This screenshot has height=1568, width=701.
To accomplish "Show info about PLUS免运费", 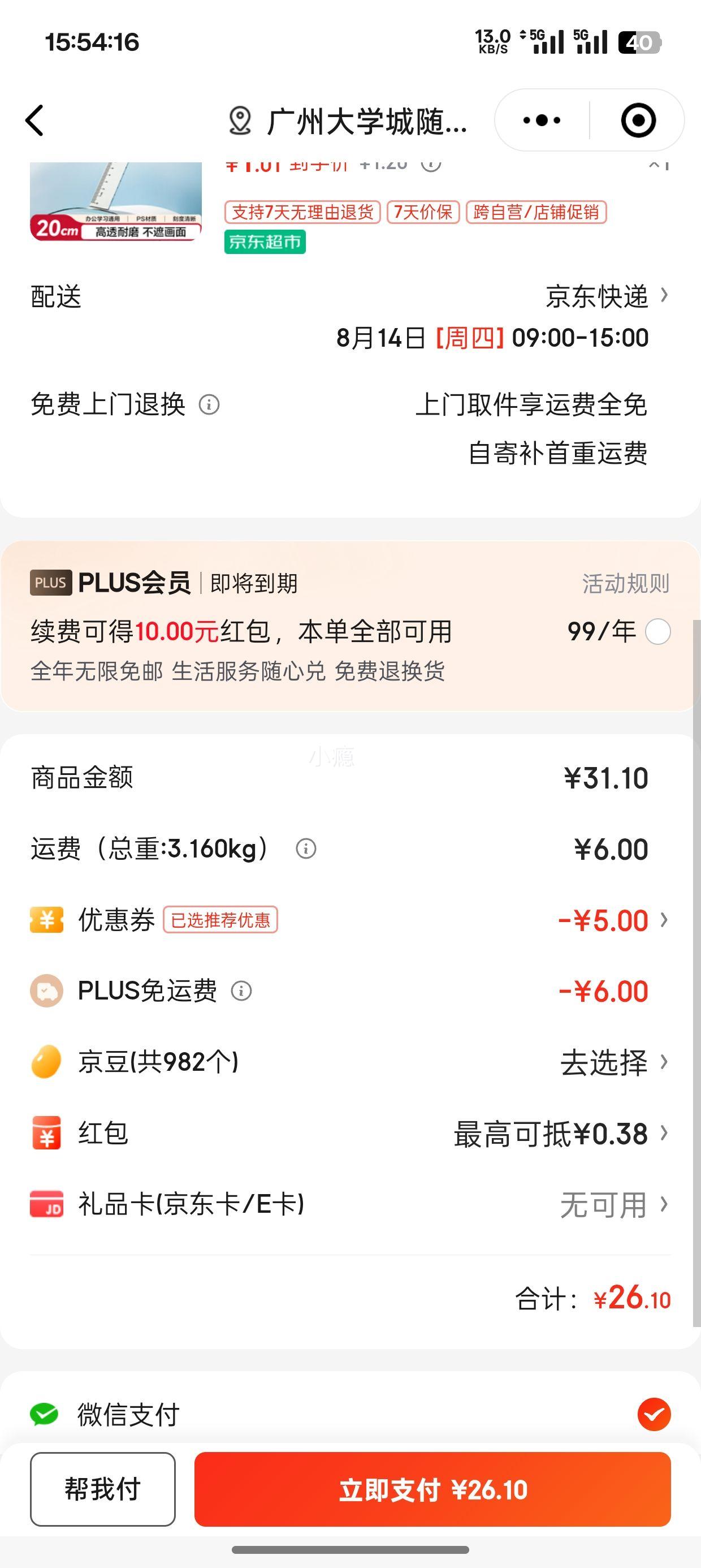I will coord(241,991).
